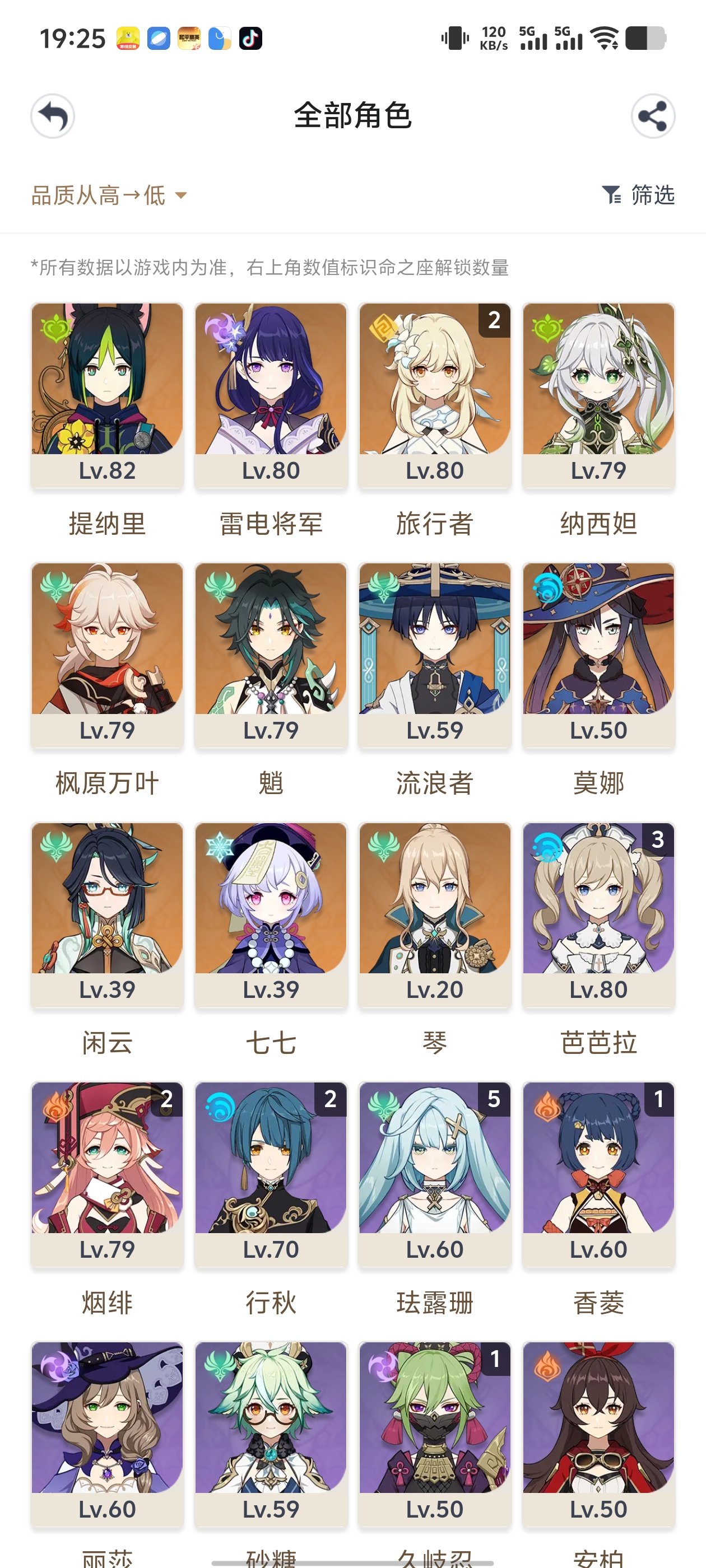This screenshot has height=1568, width=706.
Task: Open the 闲云 character card
Action: (107, 915)
